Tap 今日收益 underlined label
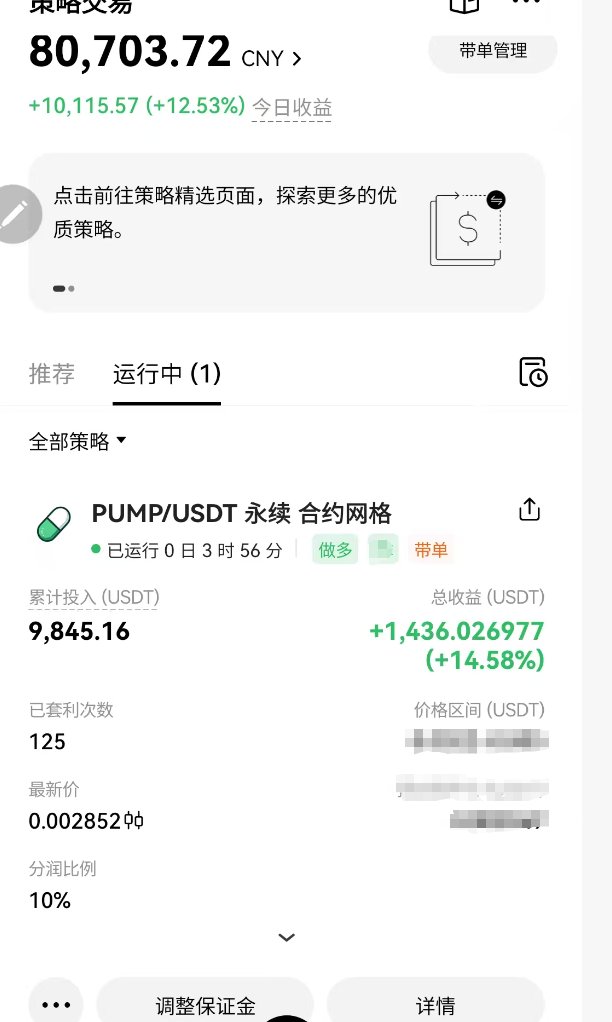The width and height of the screenshot is (612, 1022). click(x=292, y=108)
